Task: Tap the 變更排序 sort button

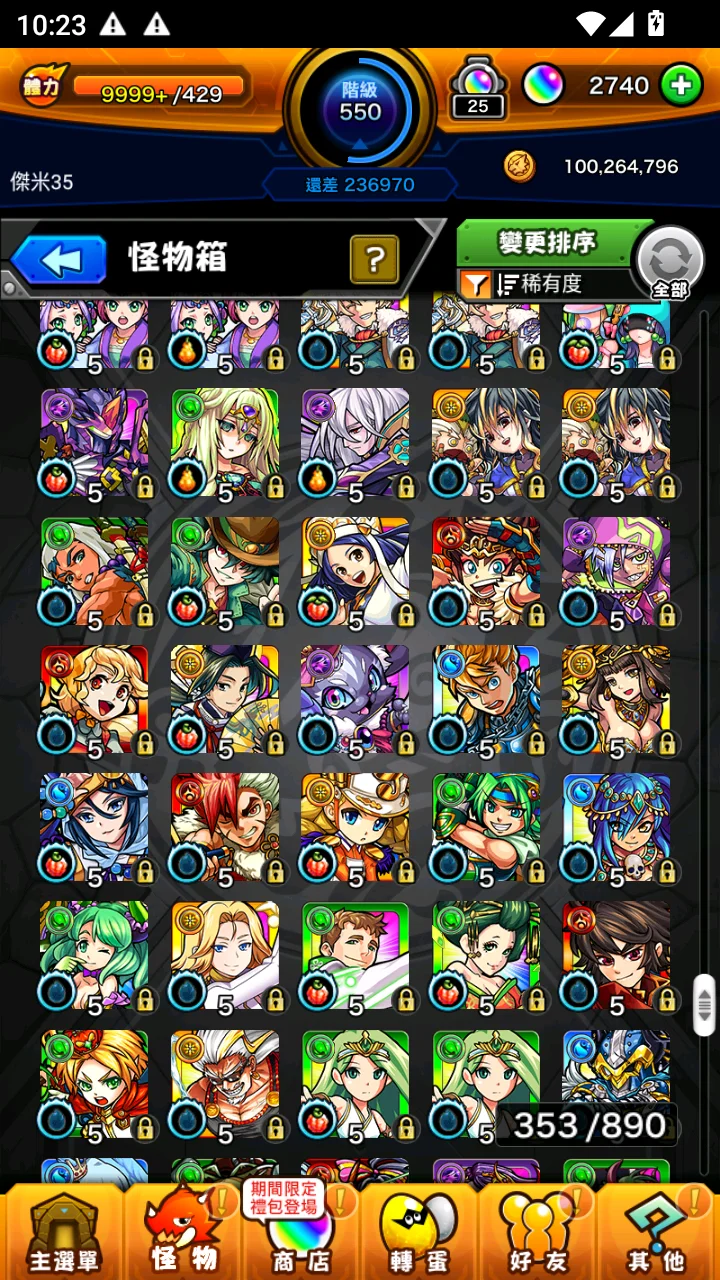Action: [546, 242]
